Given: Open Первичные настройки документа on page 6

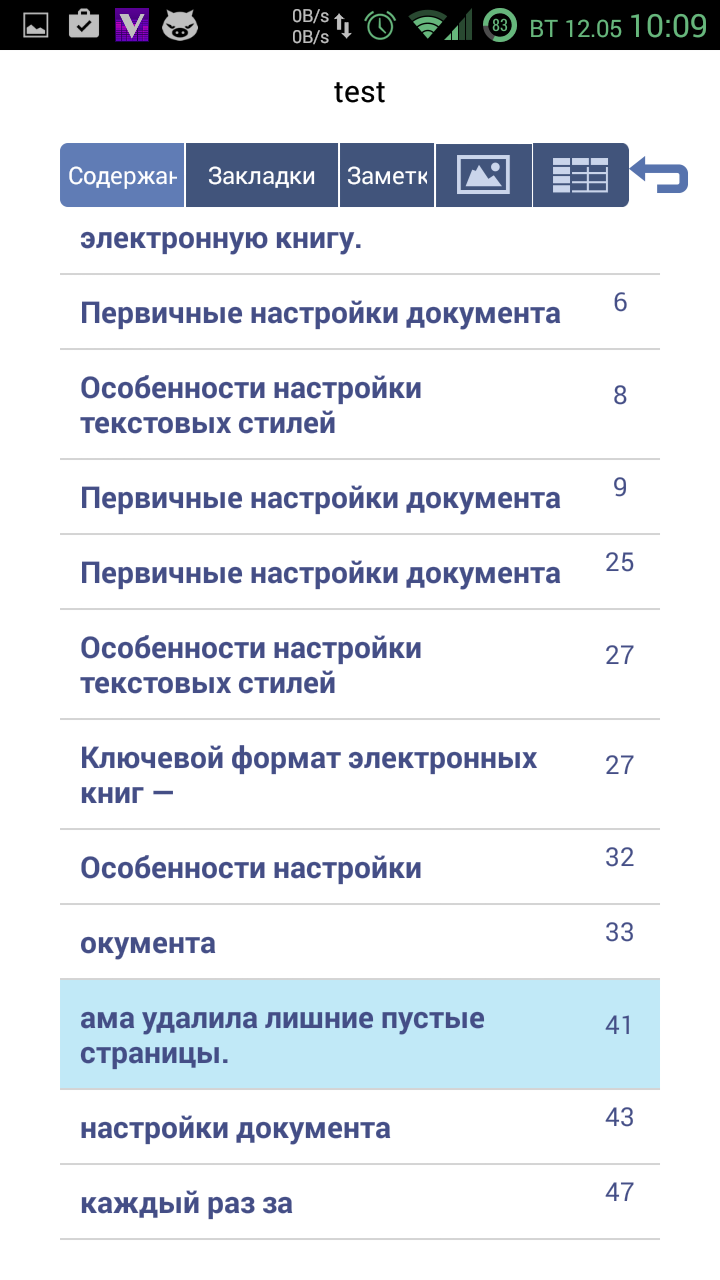Looking at the screenshot, I should (x=360, y=312).
